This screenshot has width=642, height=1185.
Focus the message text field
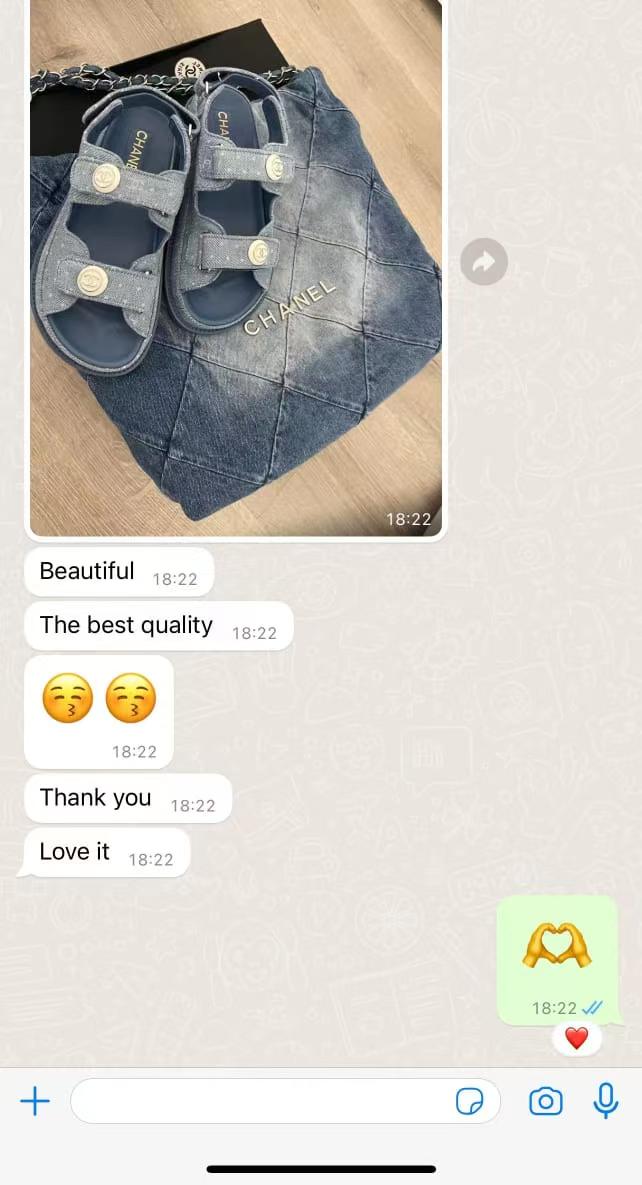260,1101
